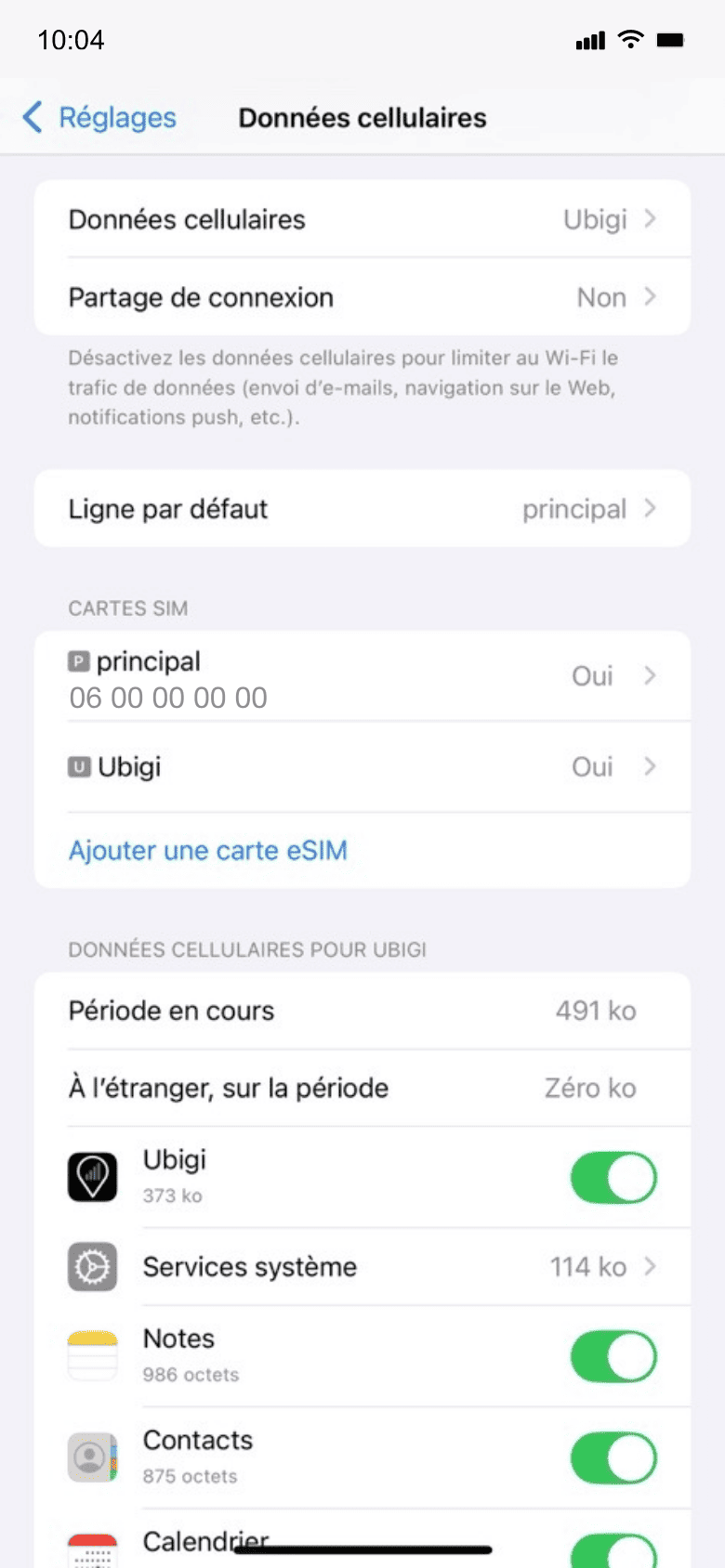Open Ligne par défaut setting
This screenshot has width=725, height=1568.
362,509
